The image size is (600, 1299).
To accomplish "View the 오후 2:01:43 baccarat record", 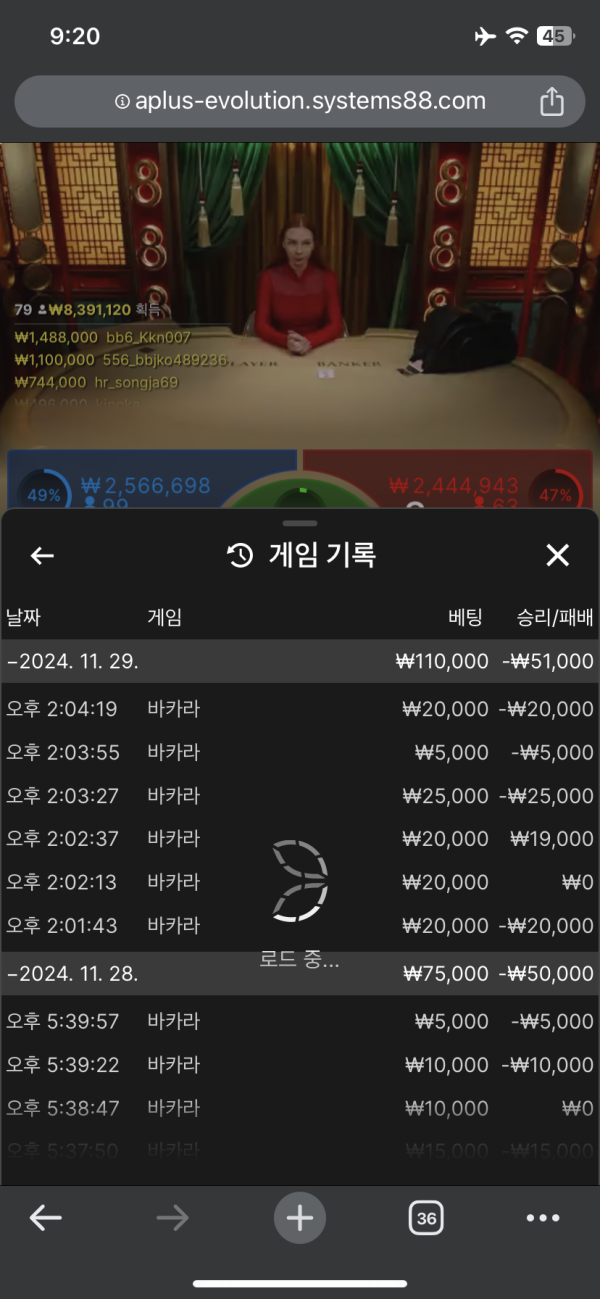I will tap(300, 926).
